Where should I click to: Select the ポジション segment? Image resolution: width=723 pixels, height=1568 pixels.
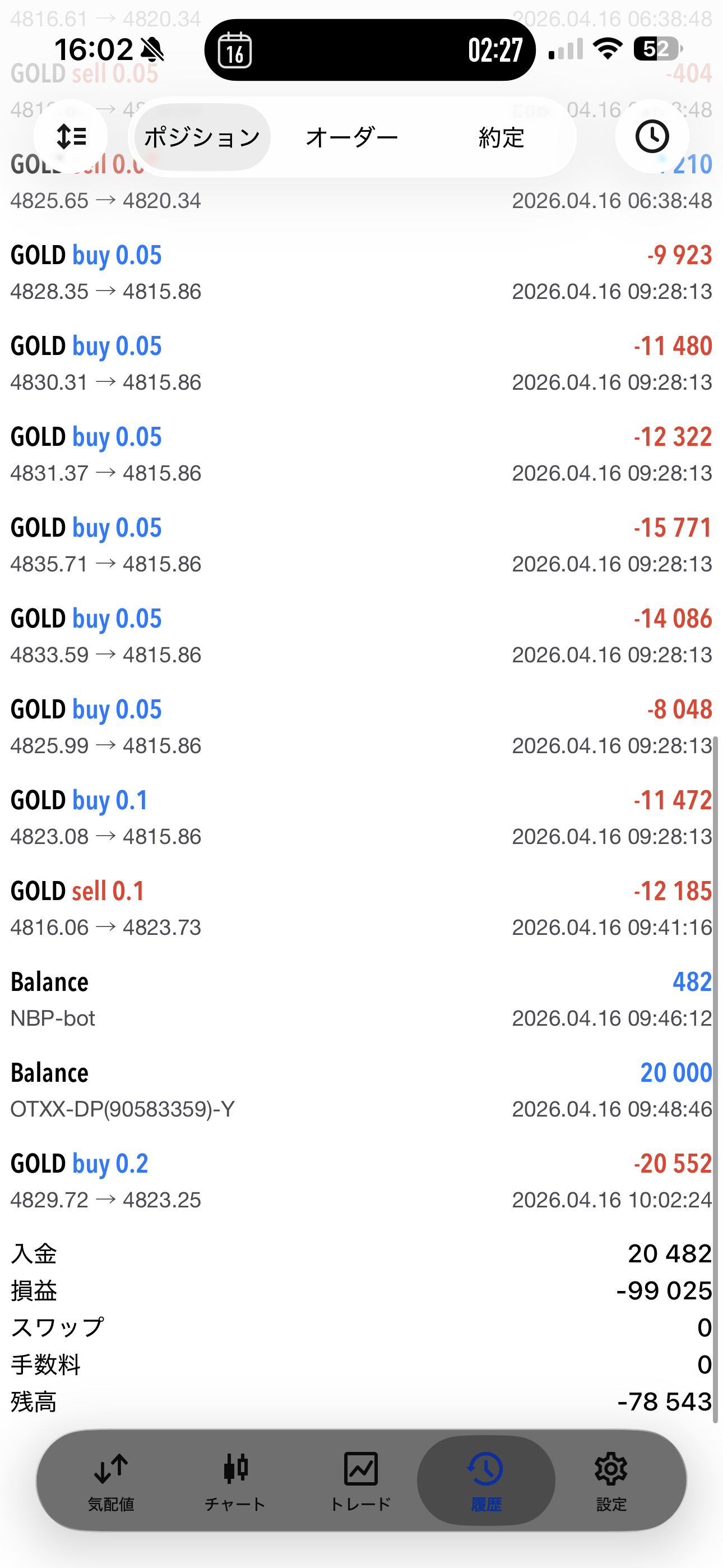202,137
